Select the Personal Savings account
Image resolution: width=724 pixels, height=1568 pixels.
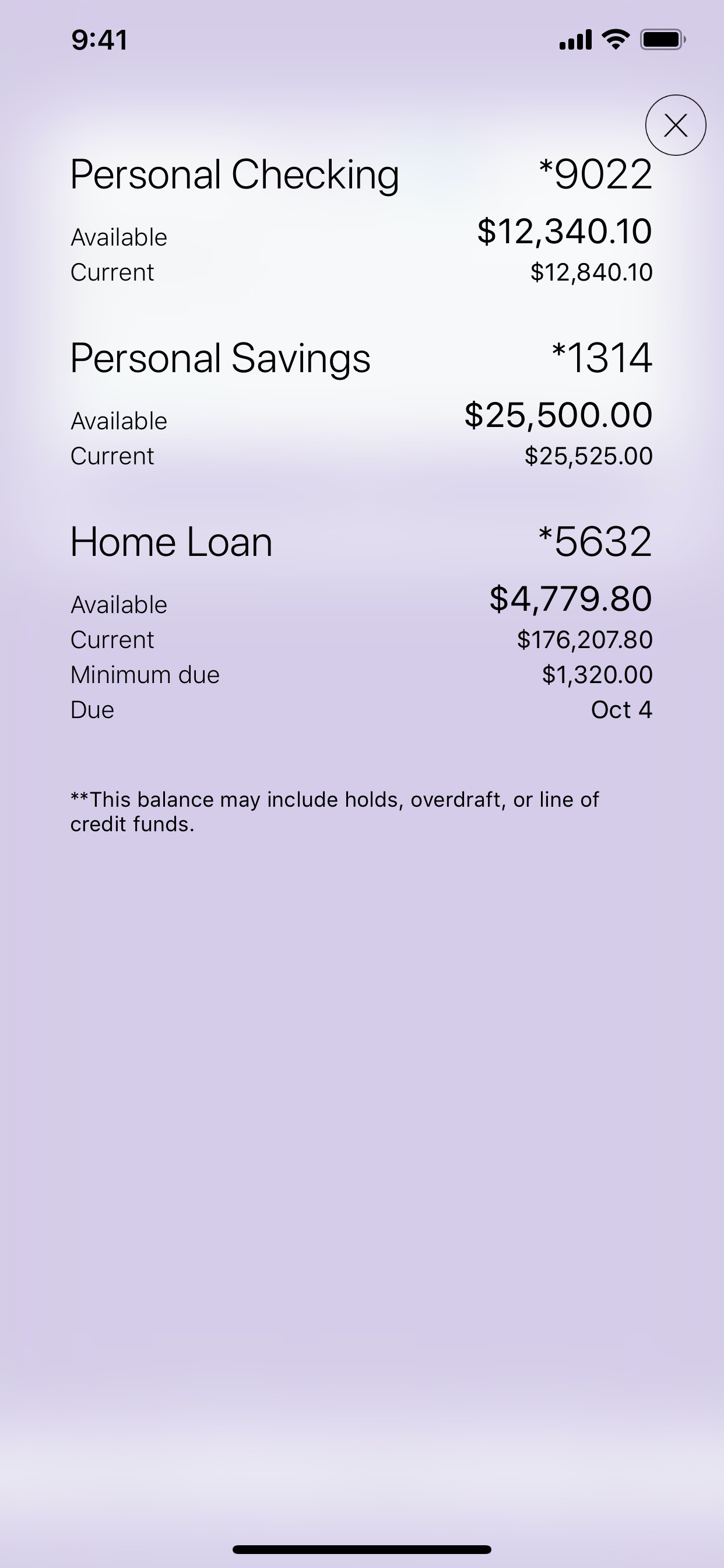[220, 358]
